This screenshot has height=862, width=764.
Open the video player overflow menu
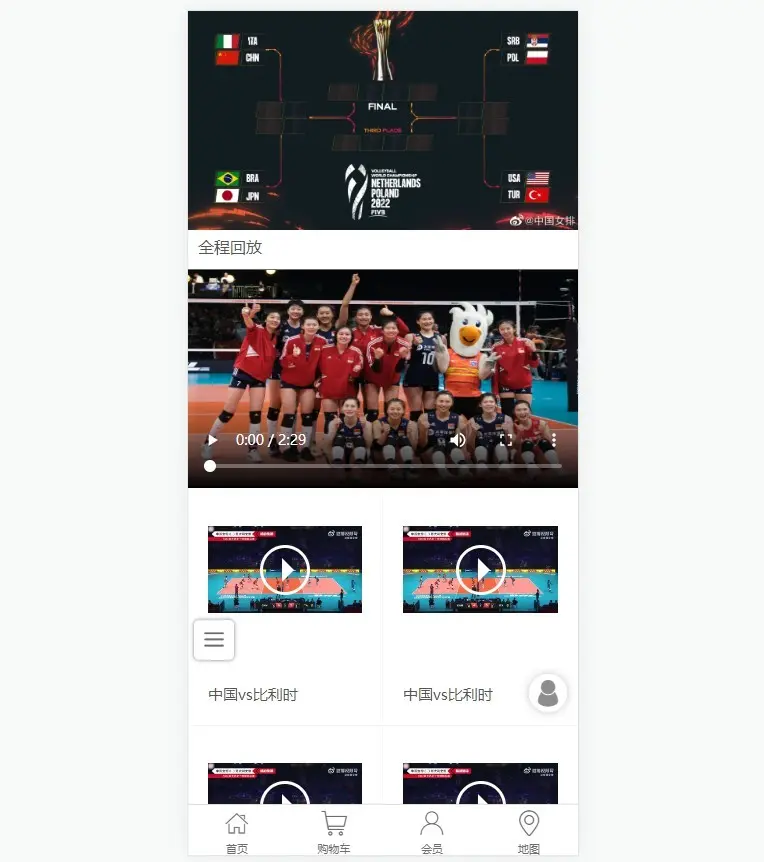(553, 440)
